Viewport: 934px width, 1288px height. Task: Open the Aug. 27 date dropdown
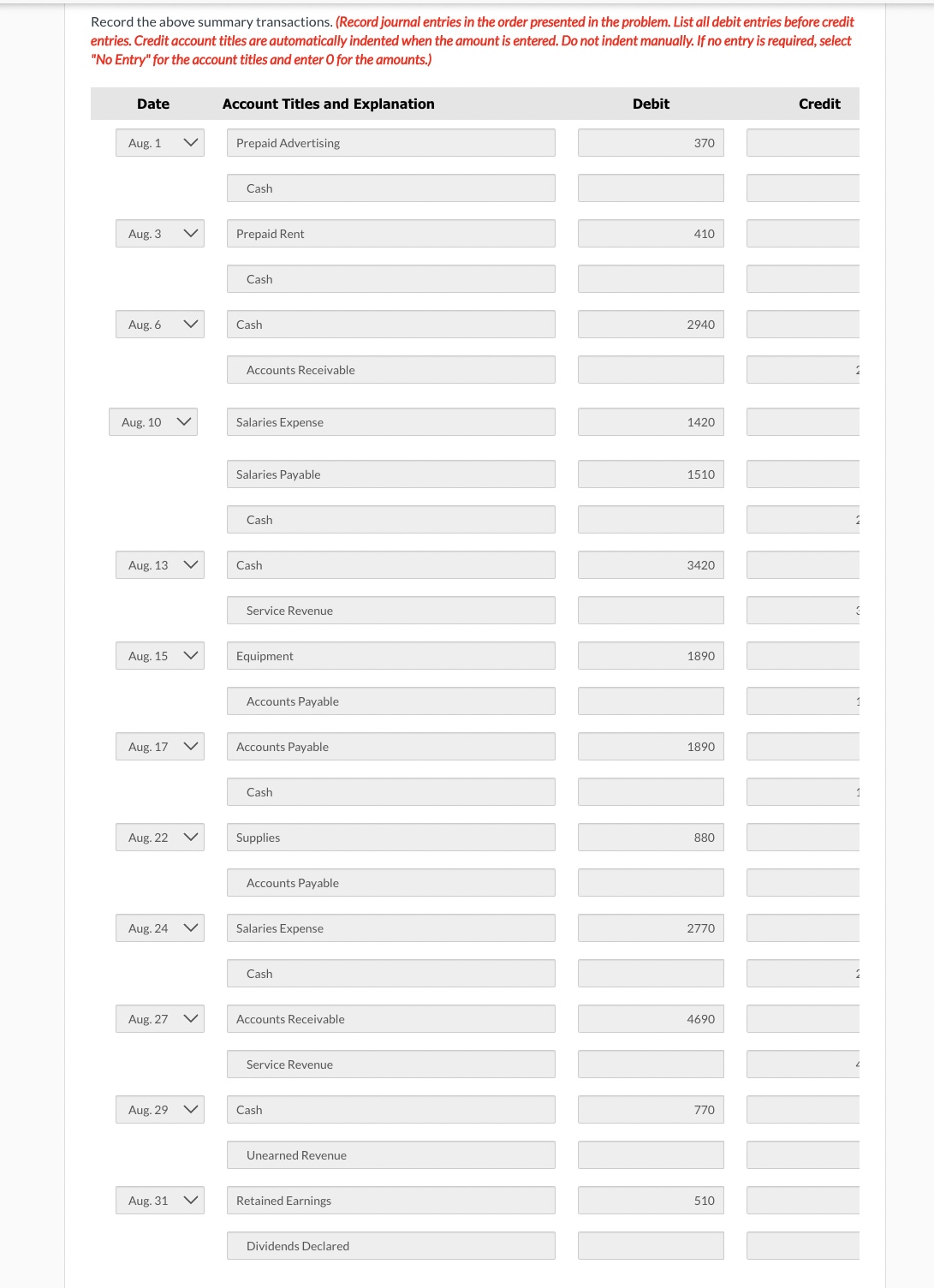(159, 1018)
